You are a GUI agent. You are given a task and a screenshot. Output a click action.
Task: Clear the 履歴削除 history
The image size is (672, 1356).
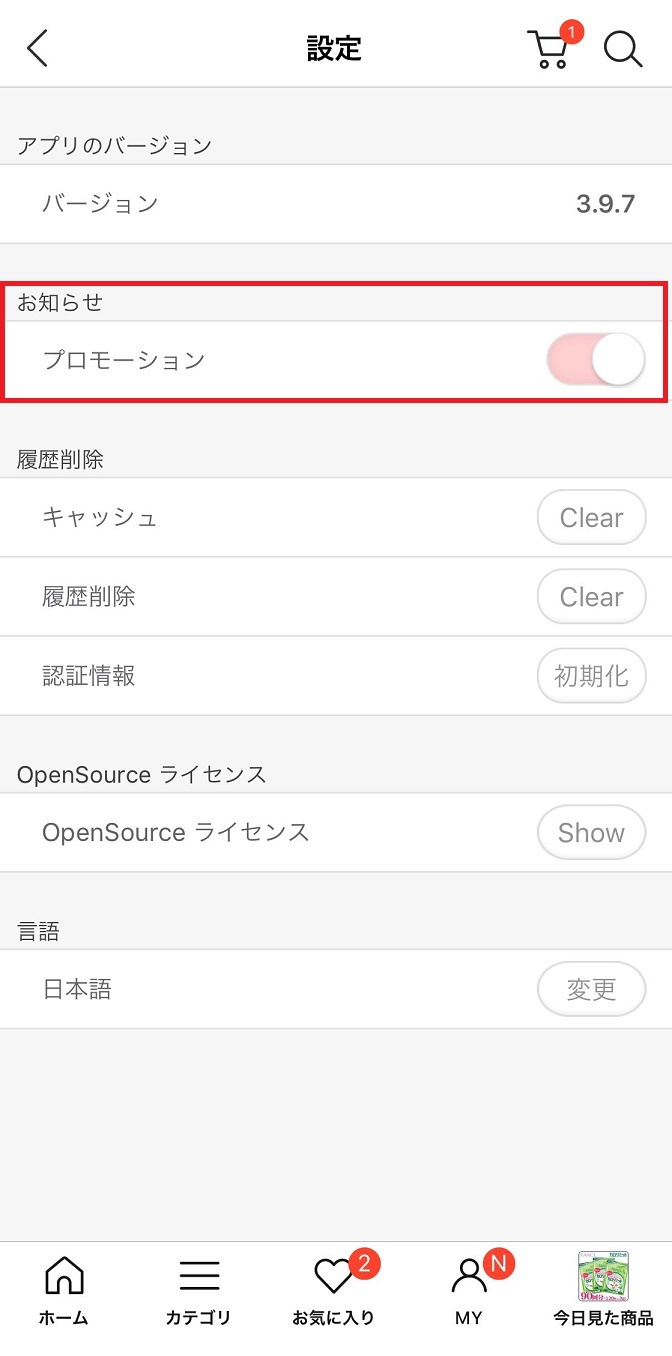[591, 597]
